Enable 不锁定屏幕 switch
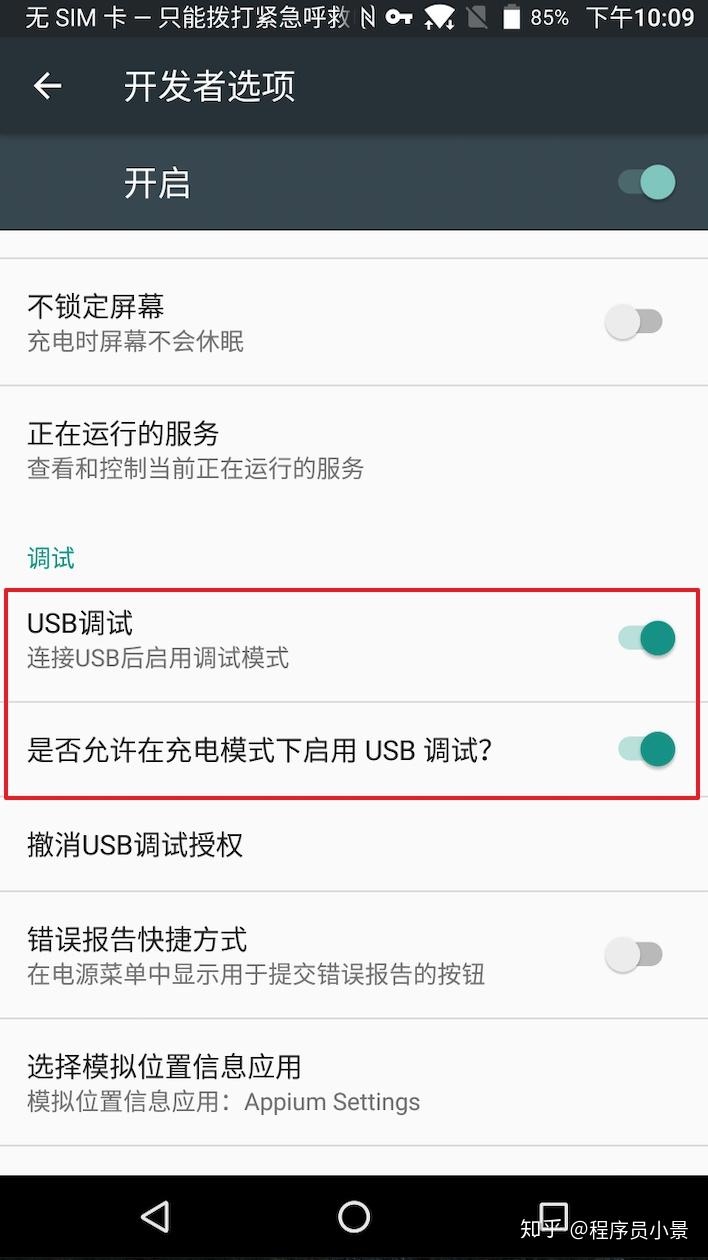The image size is (708, 1260). (x=634, y=322)
